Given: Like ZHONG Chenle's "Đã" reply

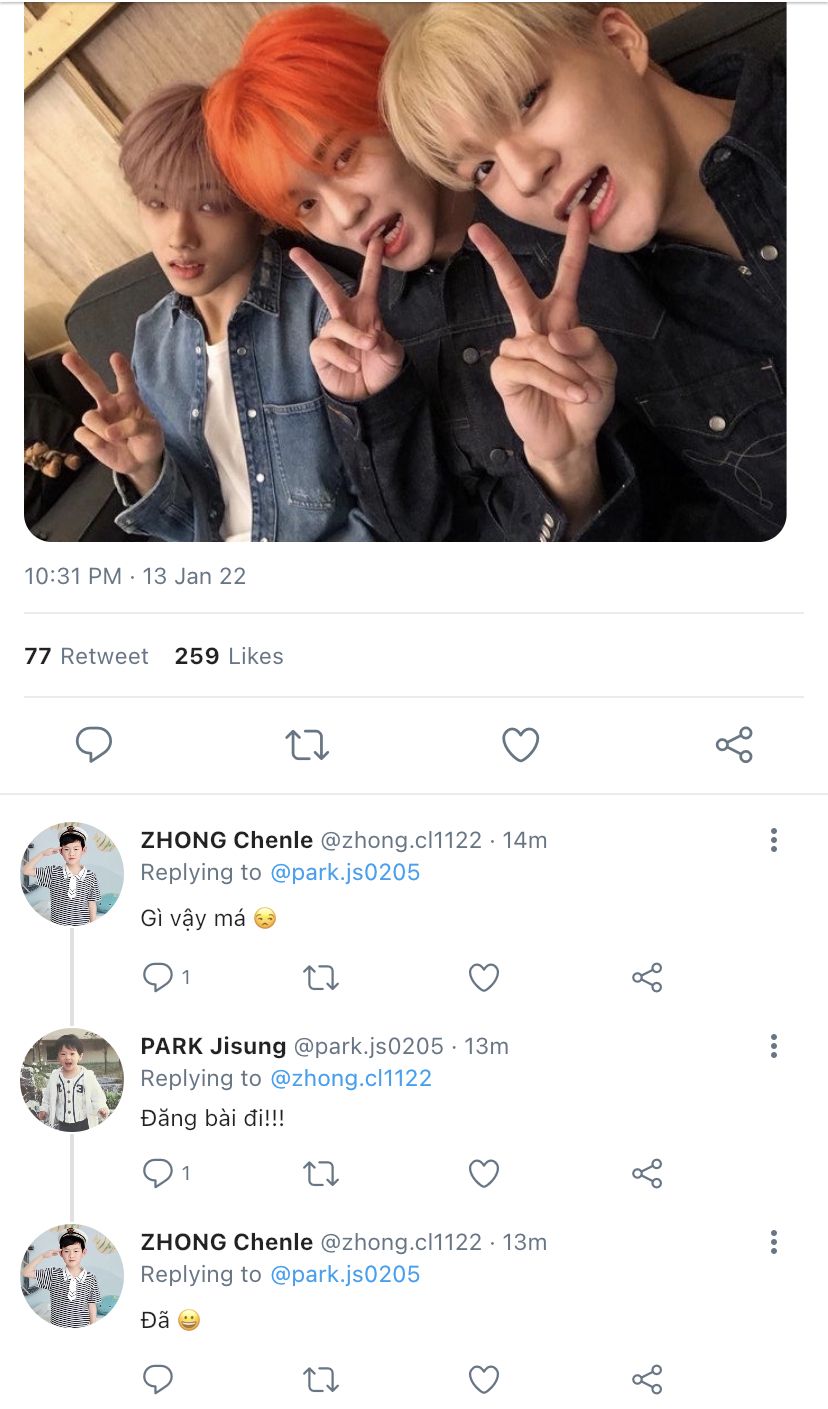Looking at the screenshot, I should [x=484, y=1380].
